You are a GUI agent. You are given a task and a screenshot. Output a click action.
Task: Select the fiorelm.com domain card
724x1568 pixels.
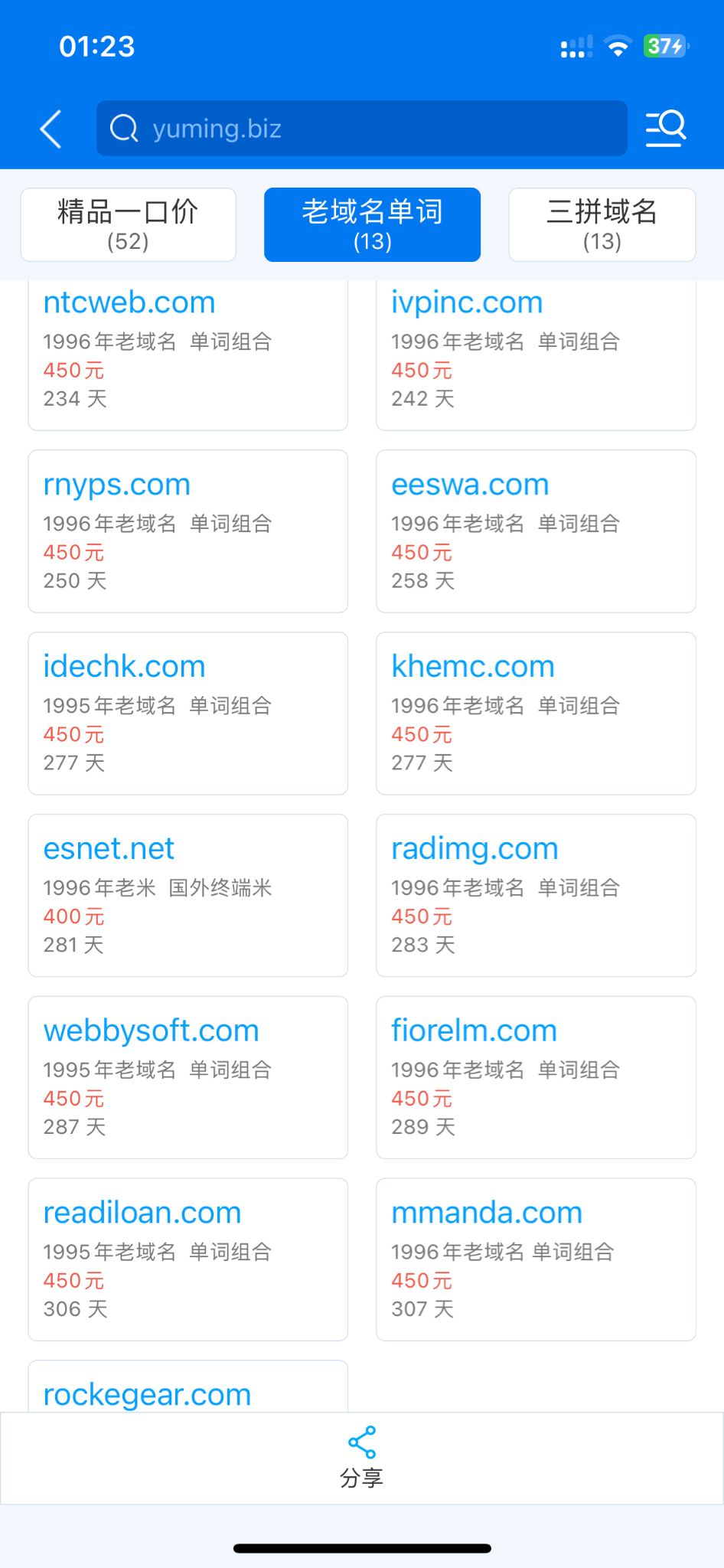click(x=536, y=1078)
